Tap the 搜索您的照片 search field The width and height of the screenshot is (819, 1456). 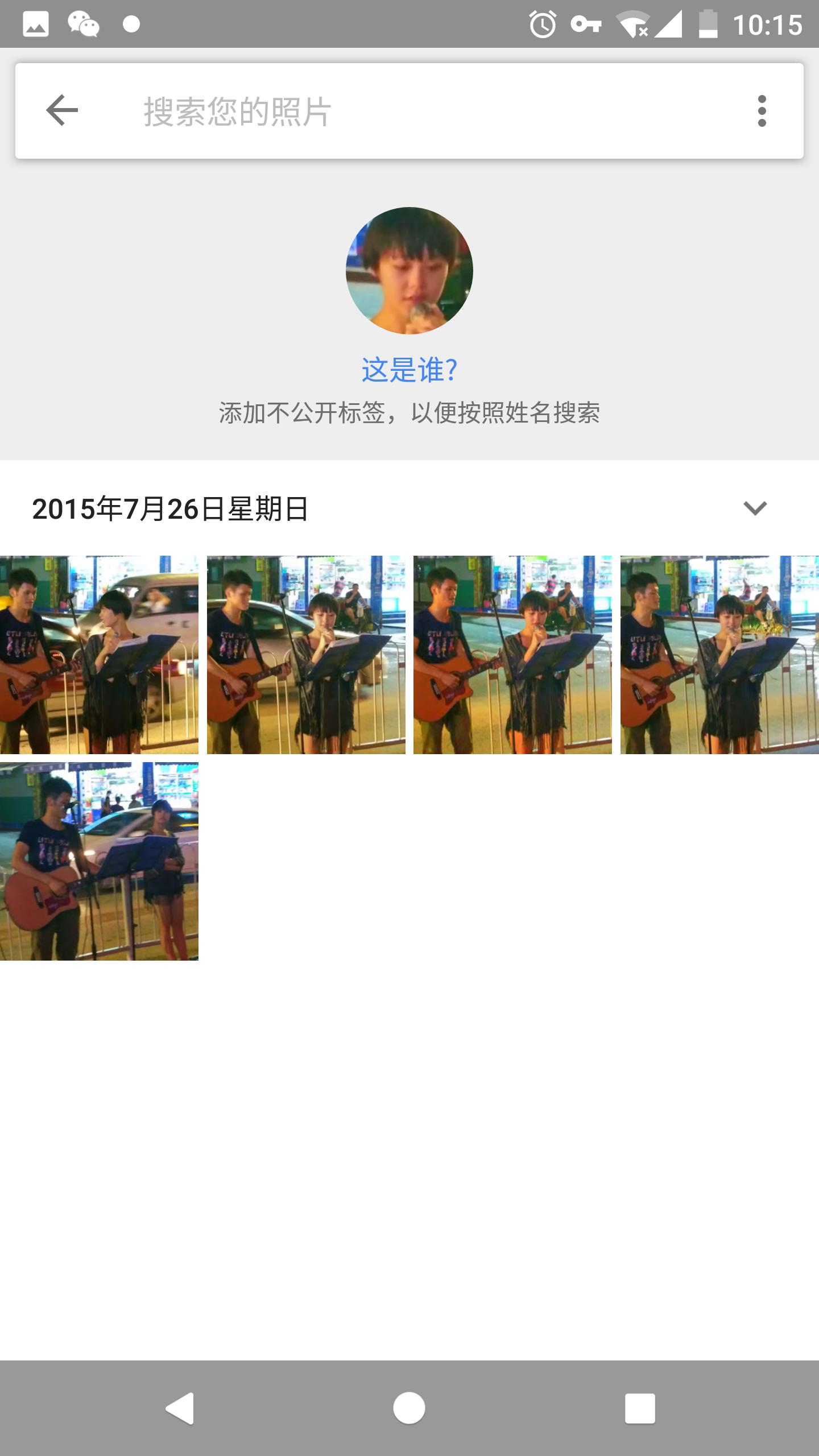pos(398,111)
